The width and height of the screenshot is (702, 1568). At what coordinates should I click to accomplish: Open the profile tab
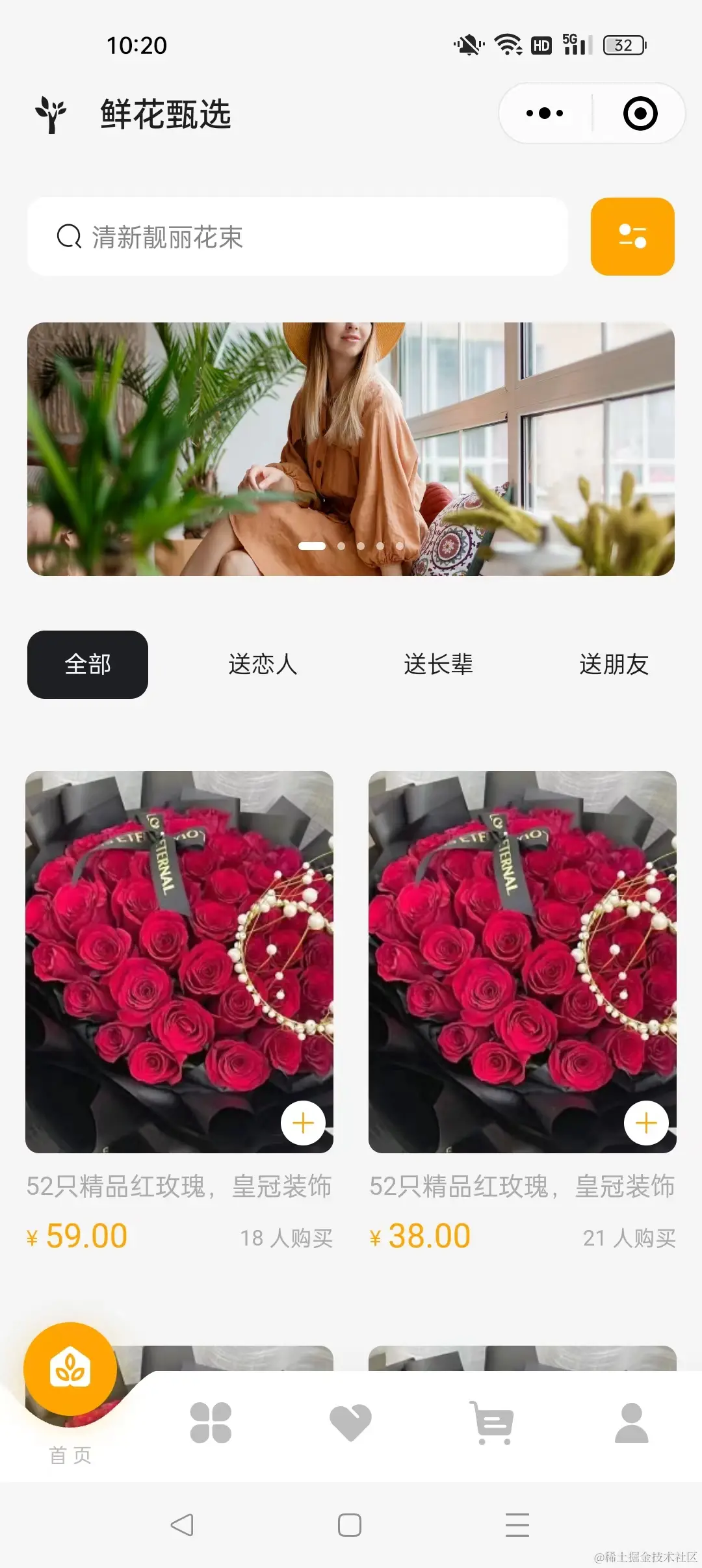pos(631,1423)
